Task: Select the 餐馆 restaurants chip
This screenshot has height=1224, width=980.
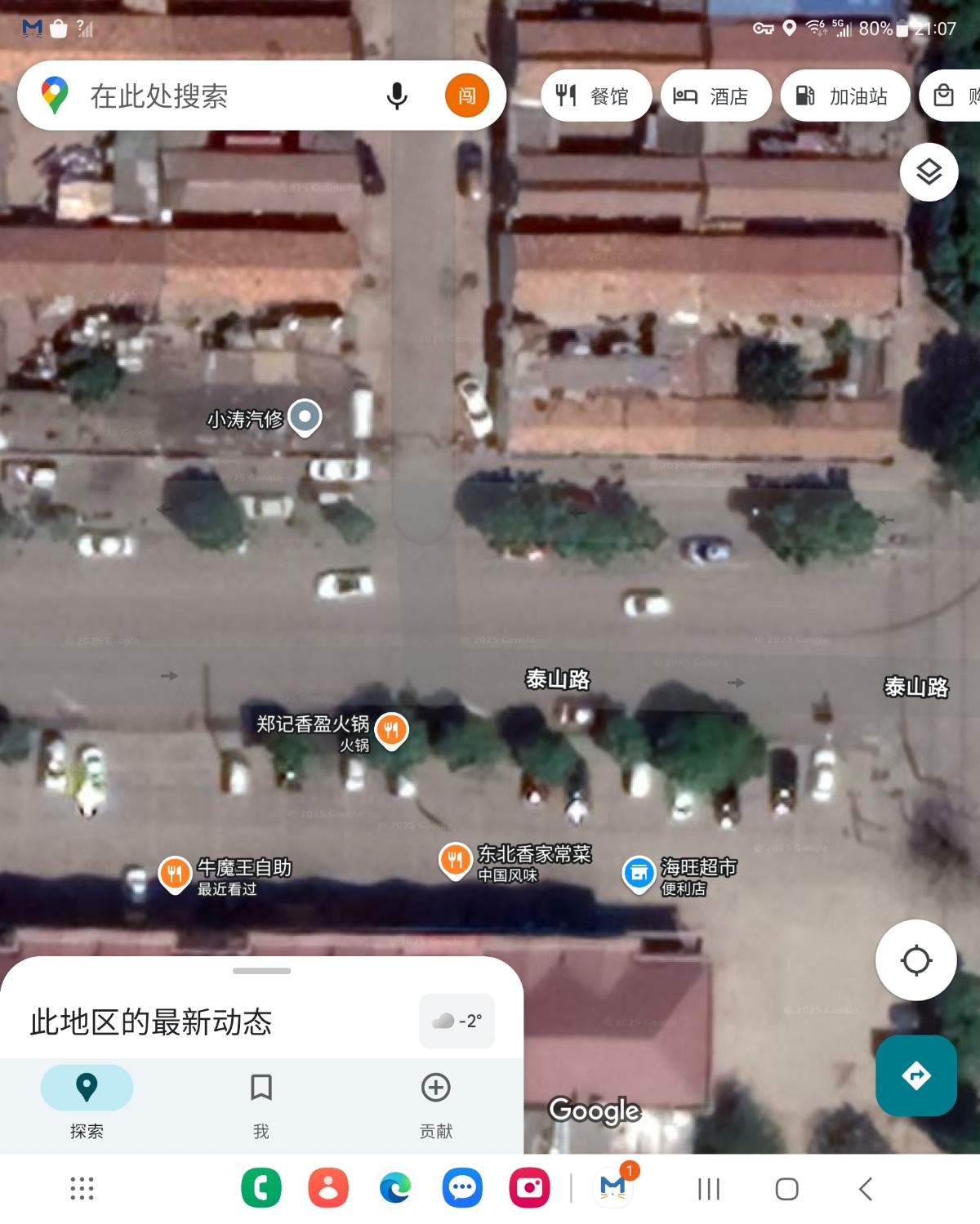Action: click(595, 96)
